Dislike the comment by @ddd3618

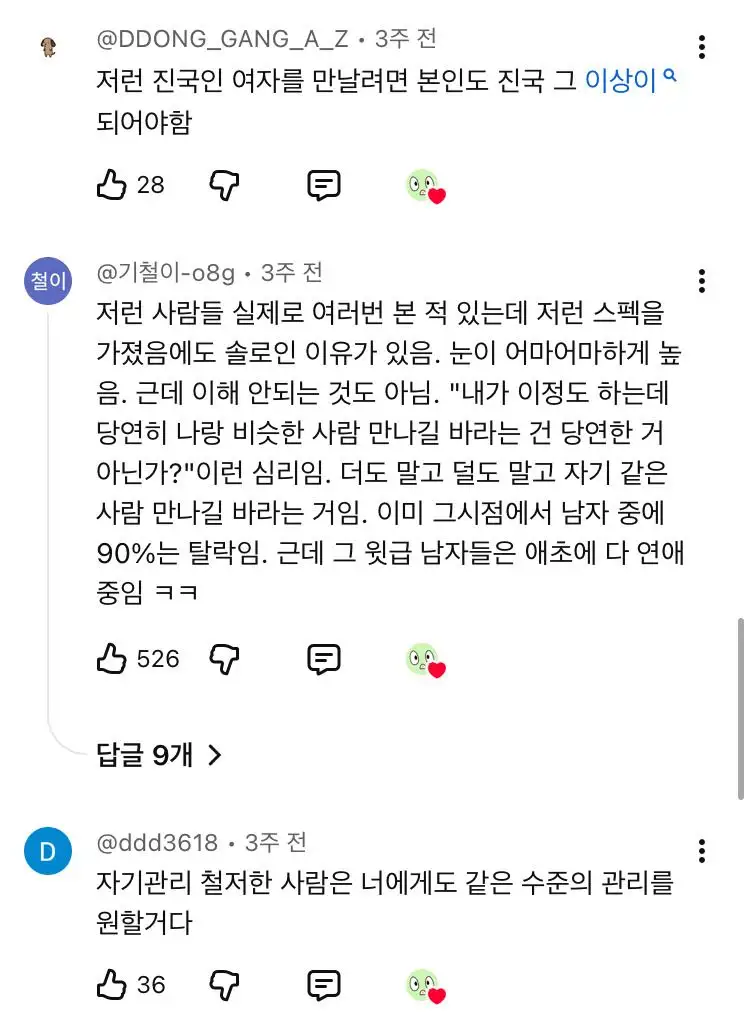[x=223, y=985]
